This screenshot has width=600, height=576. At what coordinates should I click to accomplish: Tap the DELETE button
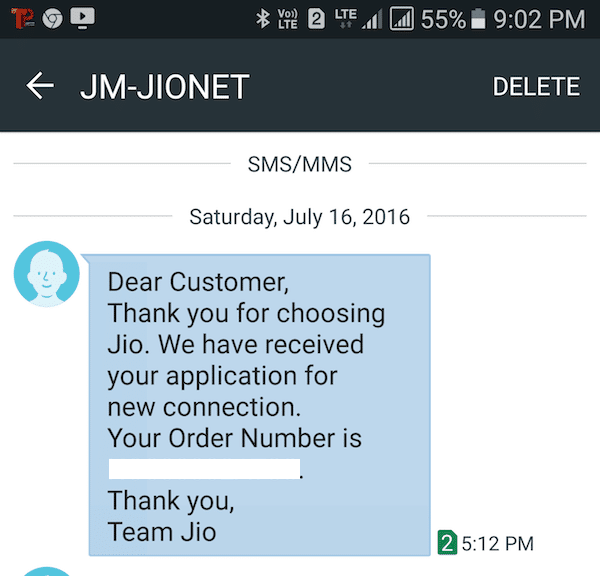click(x=536, y=87)
